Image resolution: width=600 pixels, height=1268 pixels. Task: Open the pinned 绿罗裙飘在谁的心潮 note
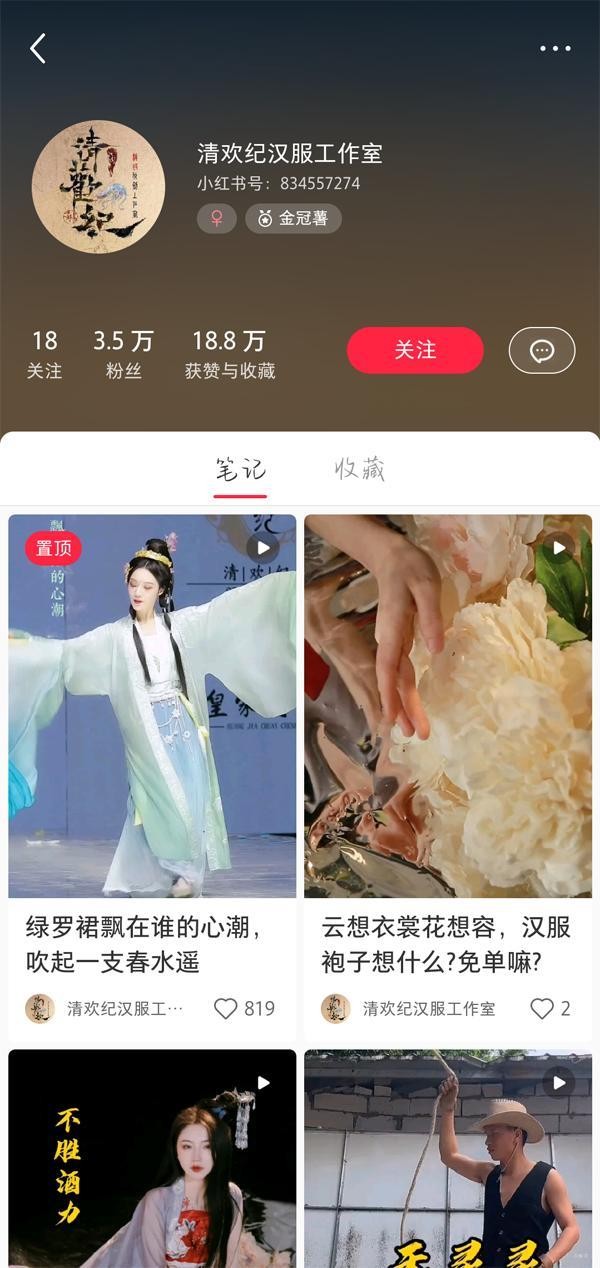(x=152, y=705)
